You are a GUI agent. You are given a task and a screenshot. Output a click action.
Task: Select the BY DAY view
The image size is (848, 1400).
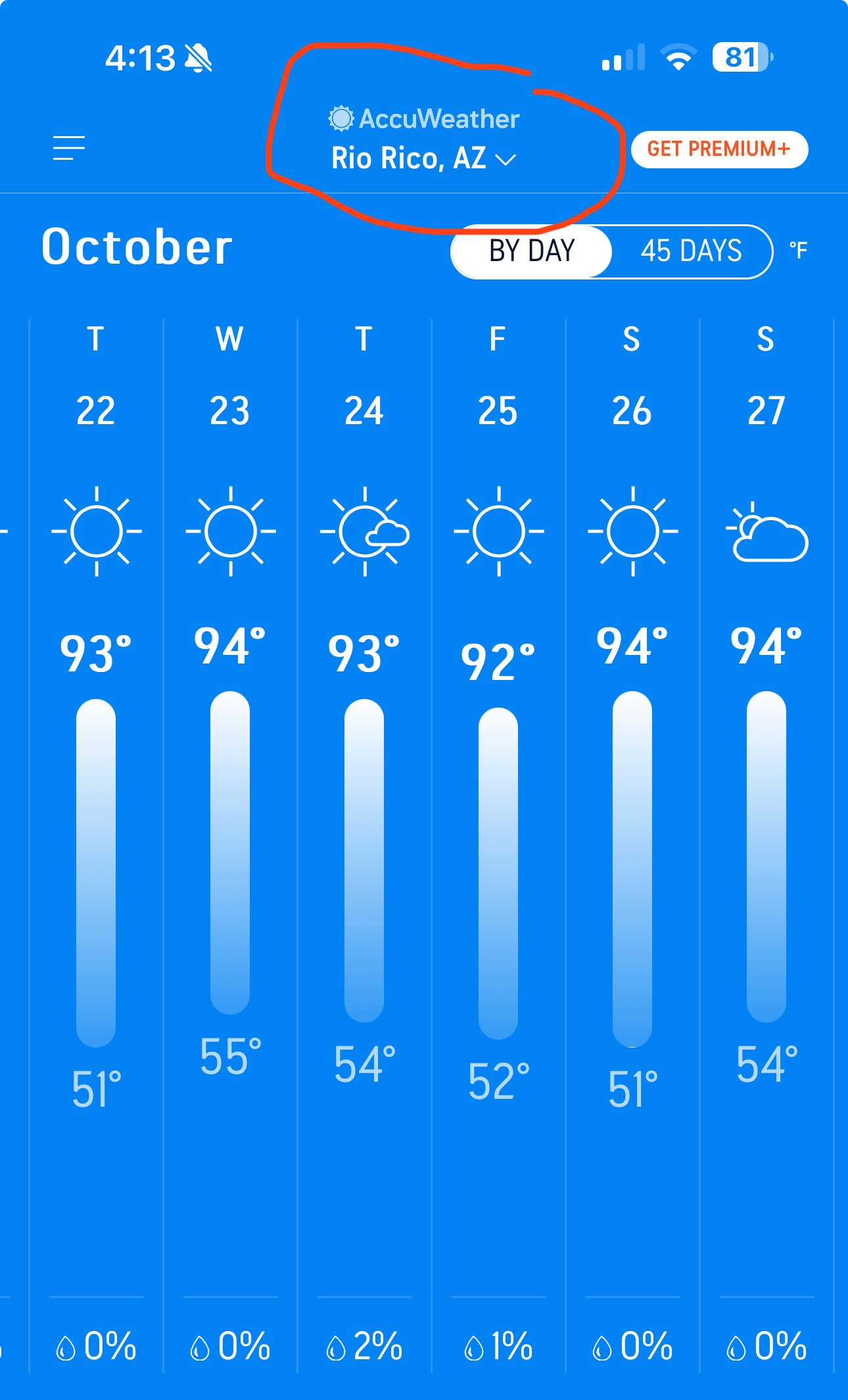tap(532, 251)
